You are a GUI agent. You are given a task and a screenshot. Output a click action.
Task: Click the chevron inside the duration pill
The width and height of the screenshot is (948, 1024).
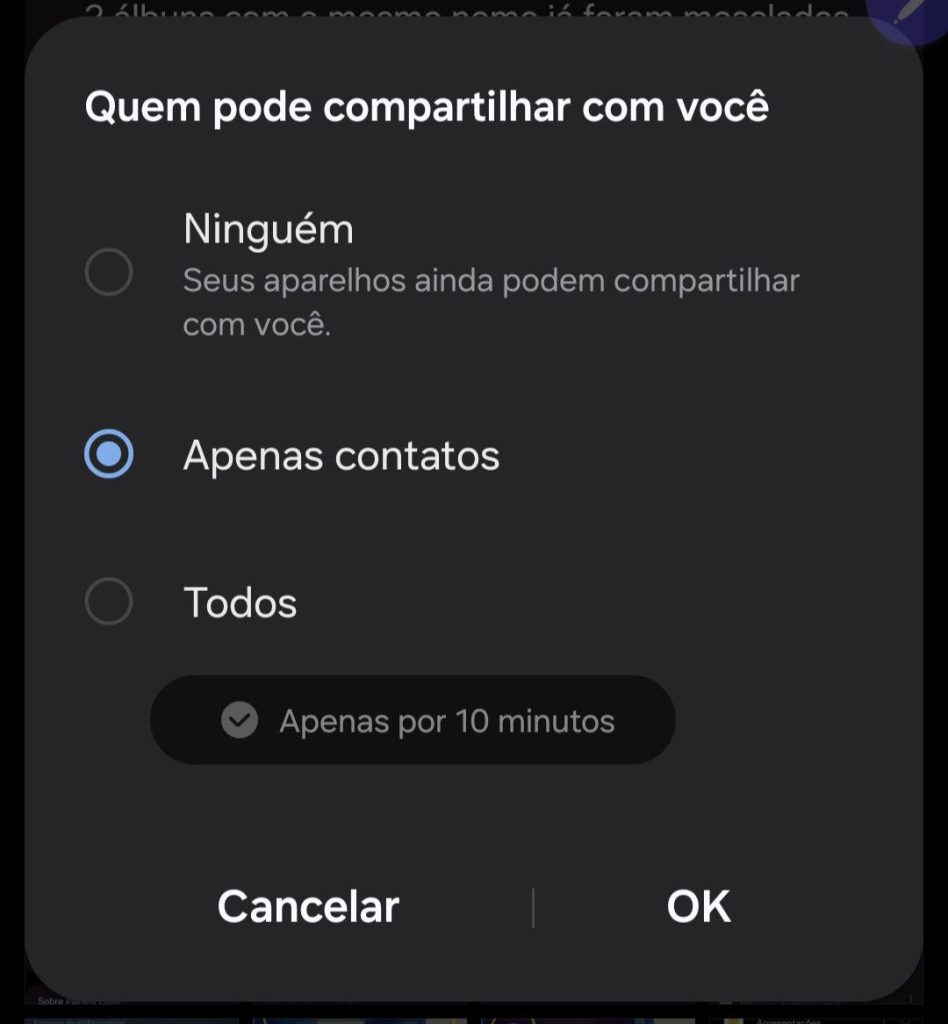click(237, 719)
